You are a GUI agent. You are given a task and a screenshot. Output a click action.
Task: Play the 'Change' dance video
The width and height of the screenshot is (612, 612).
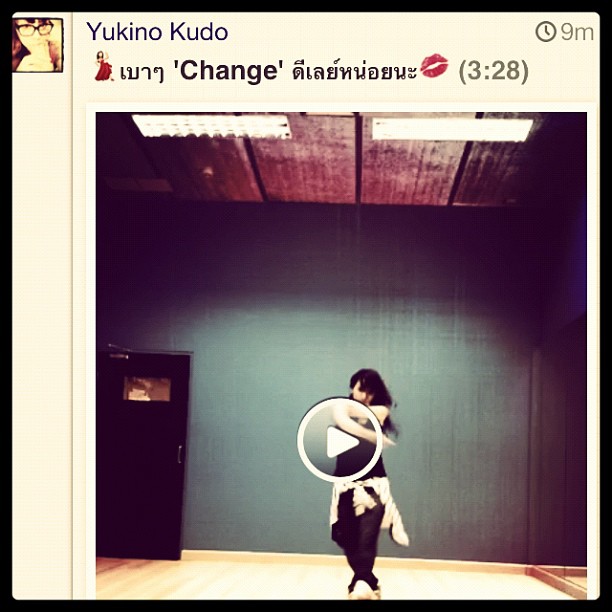point(340,440)
